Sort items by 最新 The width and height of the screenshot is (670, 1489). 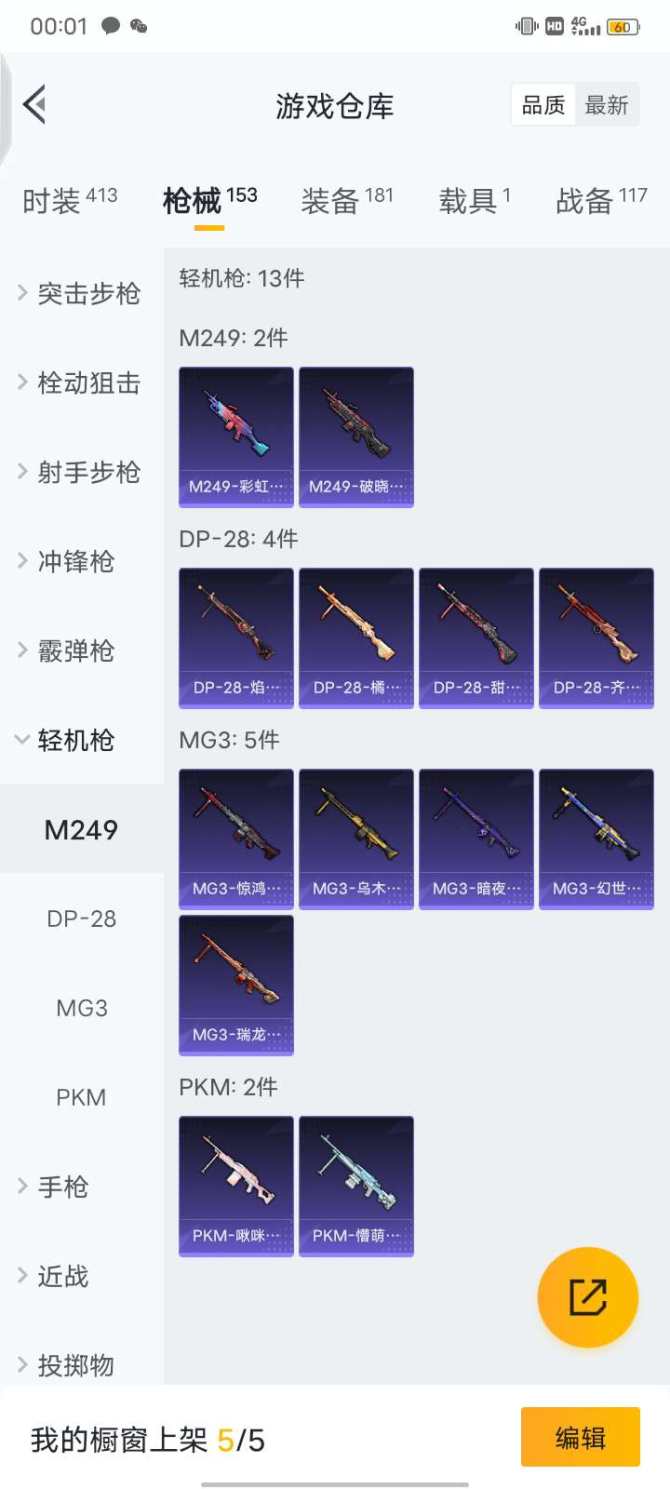606,105
